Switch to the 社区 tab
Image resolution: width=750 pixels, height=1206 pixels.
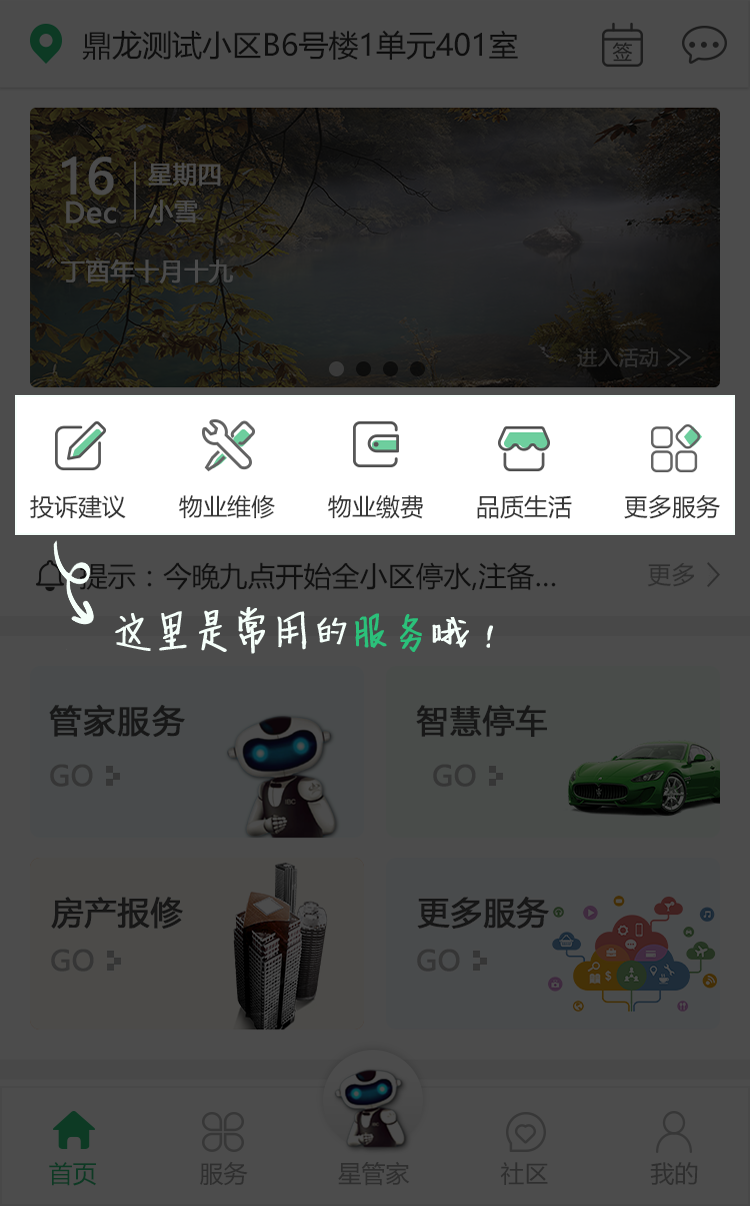click(x=524, y=1148)
